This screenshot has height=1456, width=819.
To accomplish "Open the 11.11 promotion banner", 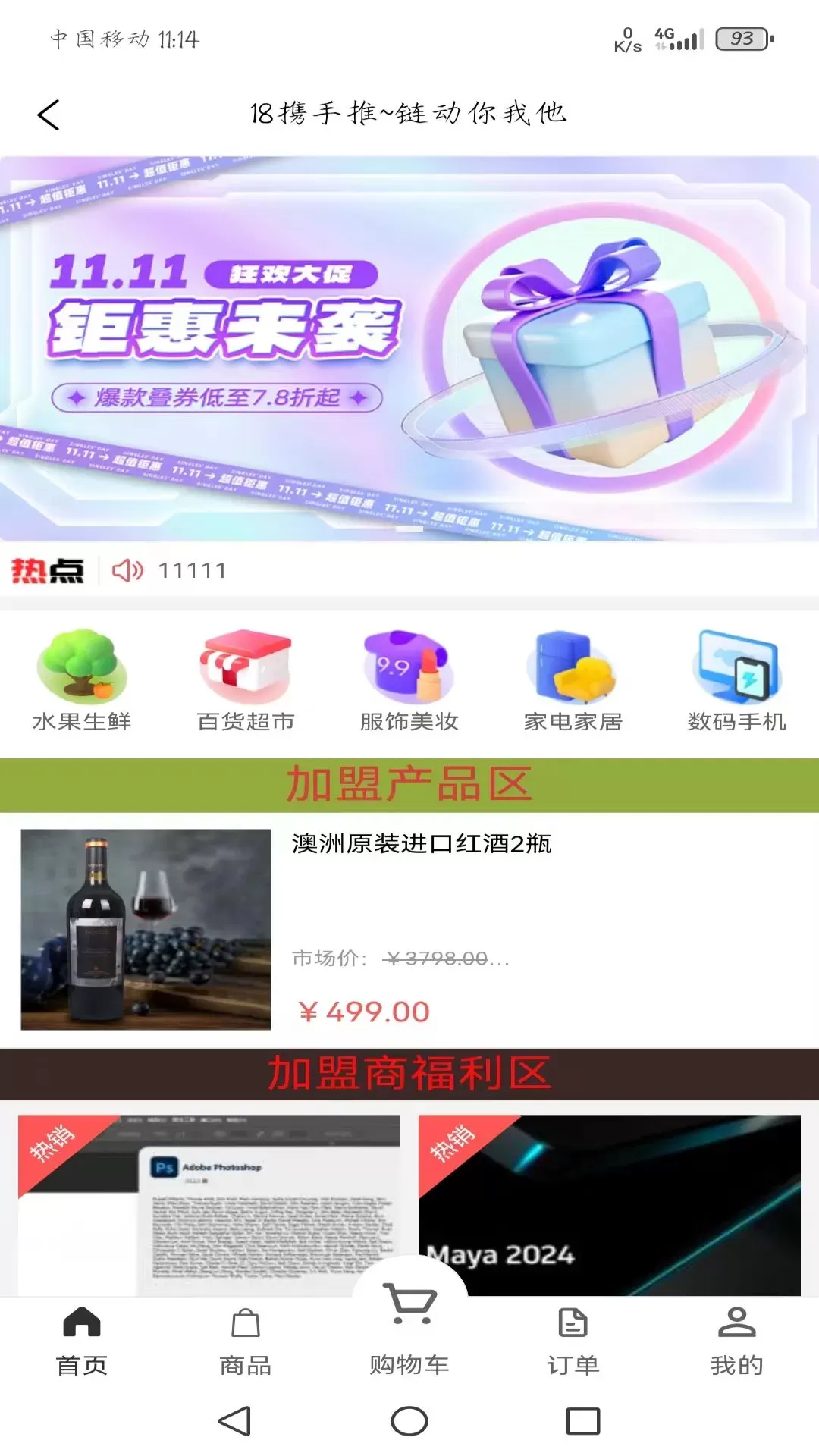I will 409,349.
